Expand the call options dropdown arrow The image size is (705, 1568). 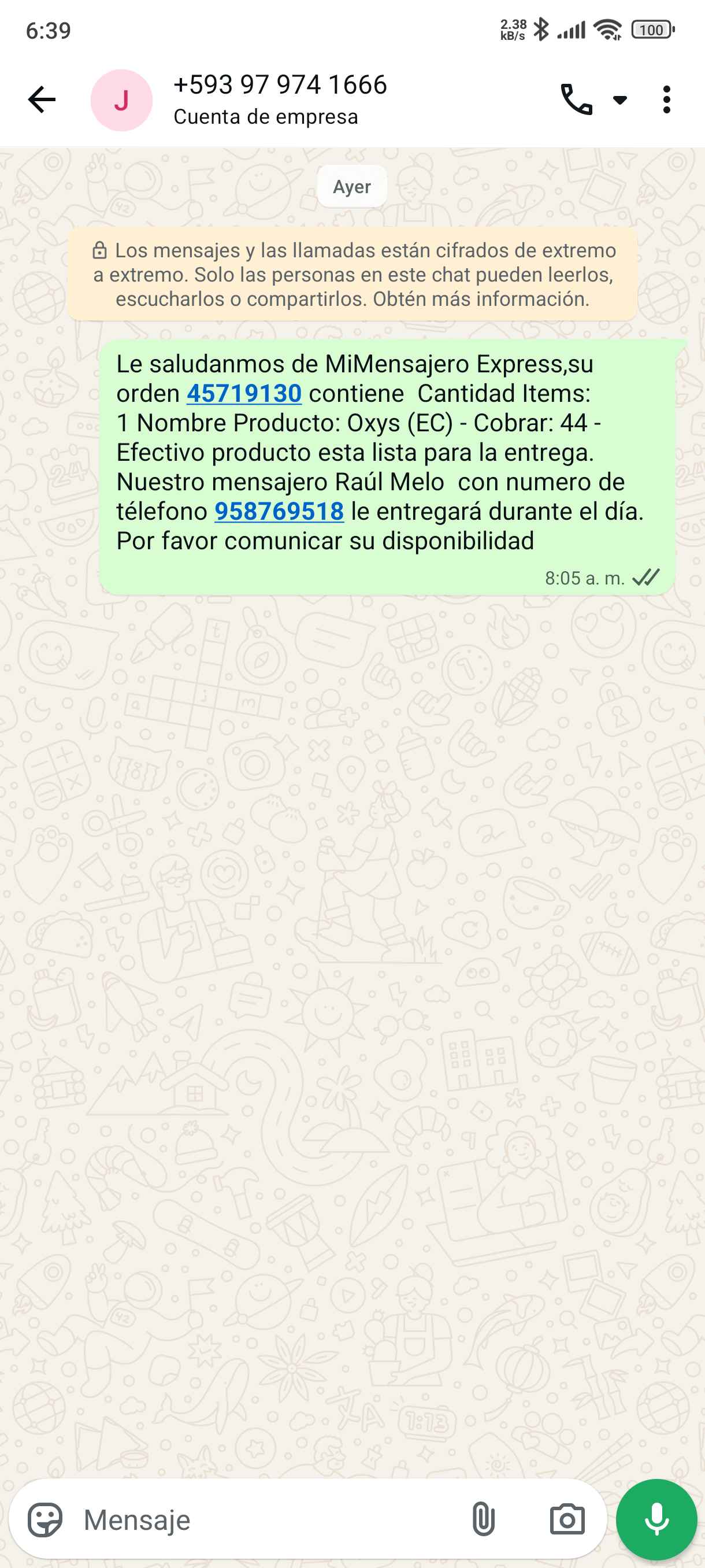[620, 100]
